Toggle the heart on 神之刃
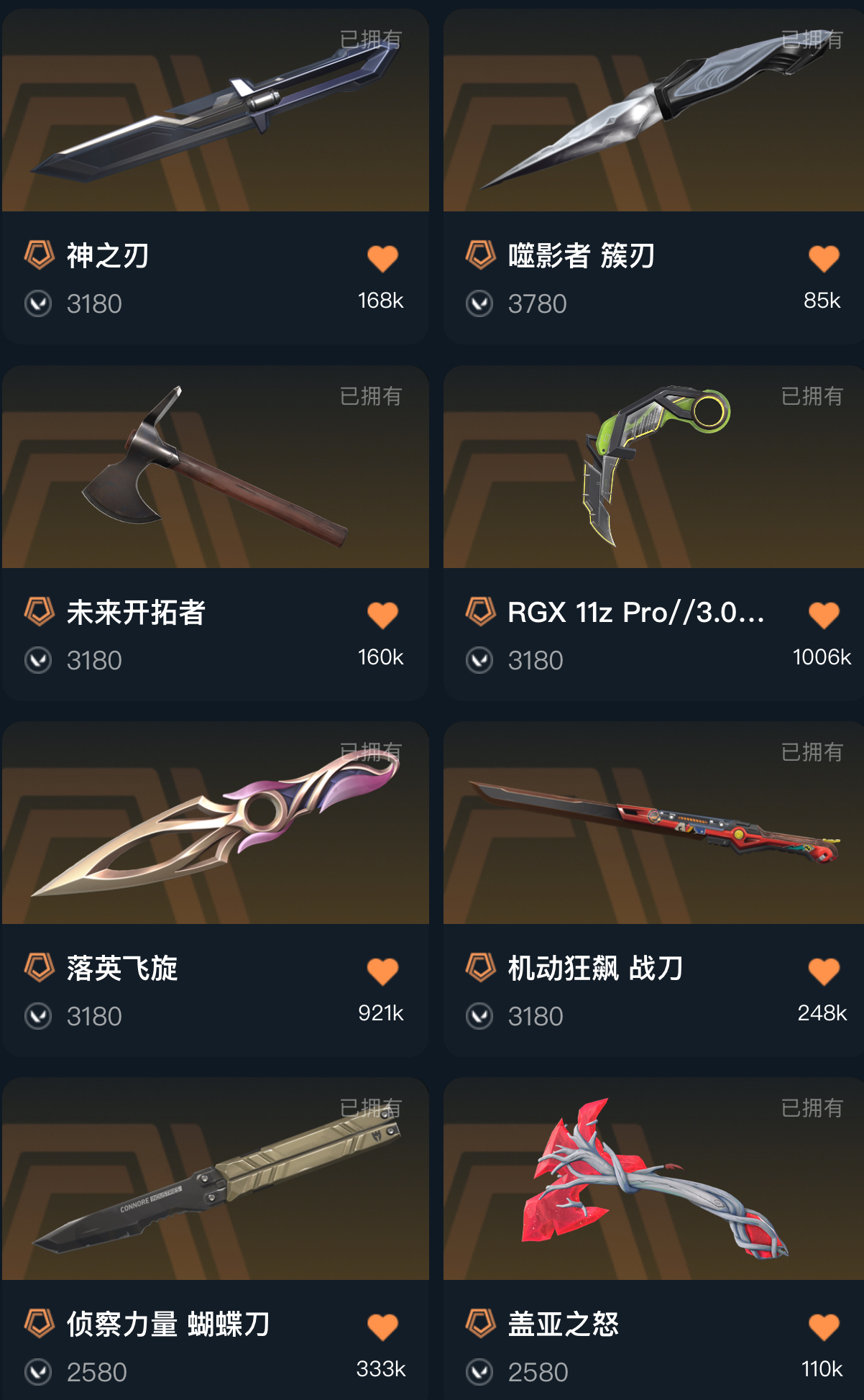Image resolution: width=864 pixels, height=1400 pixels. point(382,258)
